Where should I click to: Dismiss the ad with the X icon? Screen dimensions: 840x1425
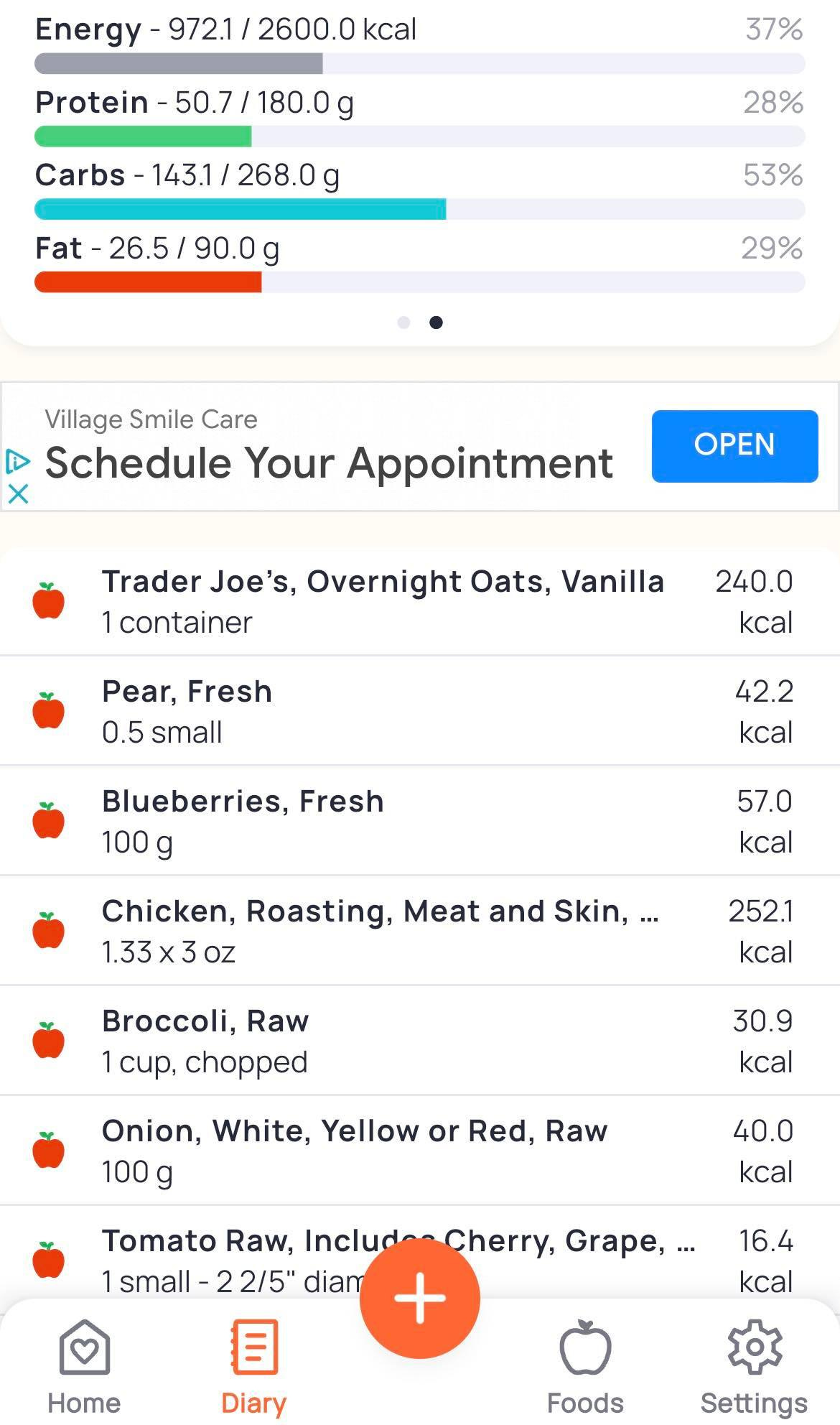[x=18, y=493]
